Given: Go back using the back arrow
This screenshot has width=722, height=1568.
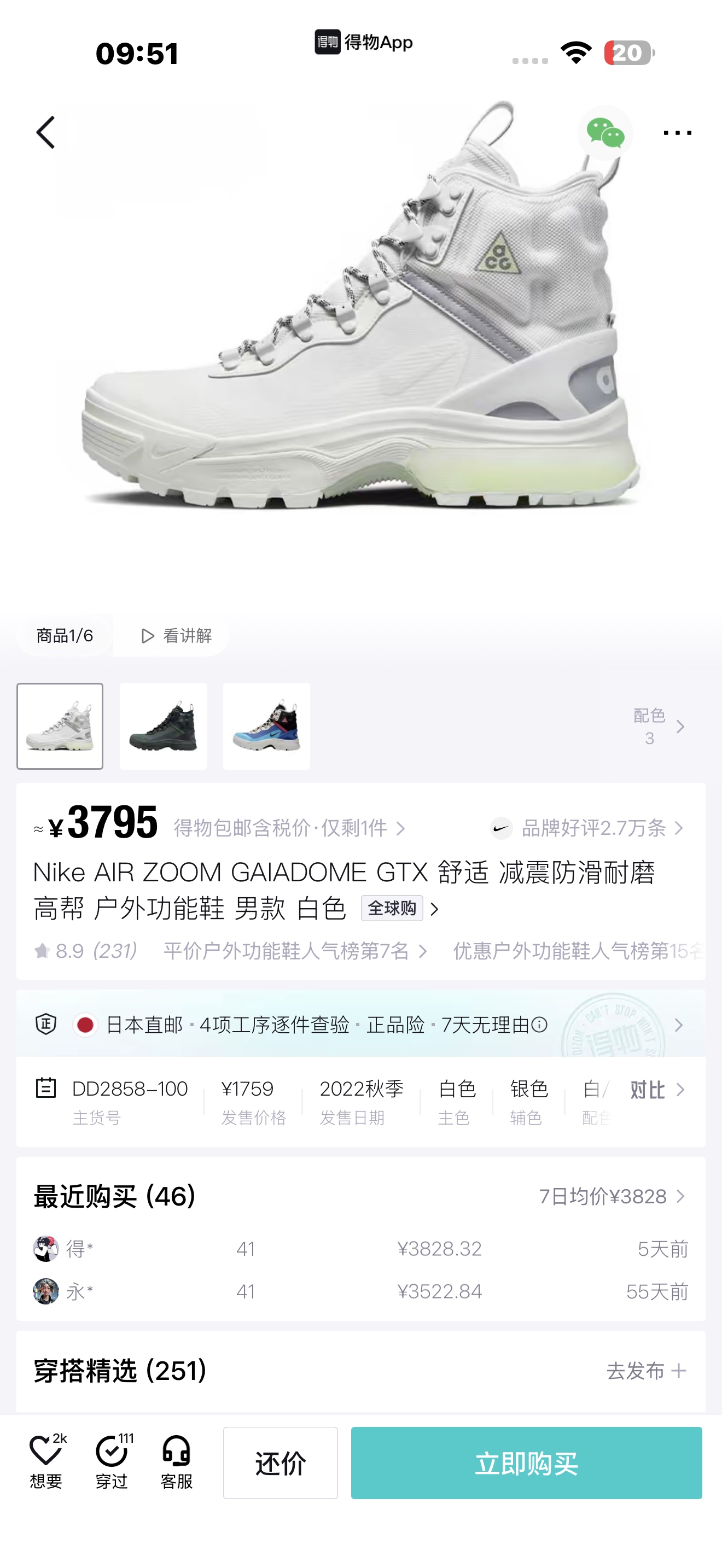Looking at the screenshot, I should [45, 132].
